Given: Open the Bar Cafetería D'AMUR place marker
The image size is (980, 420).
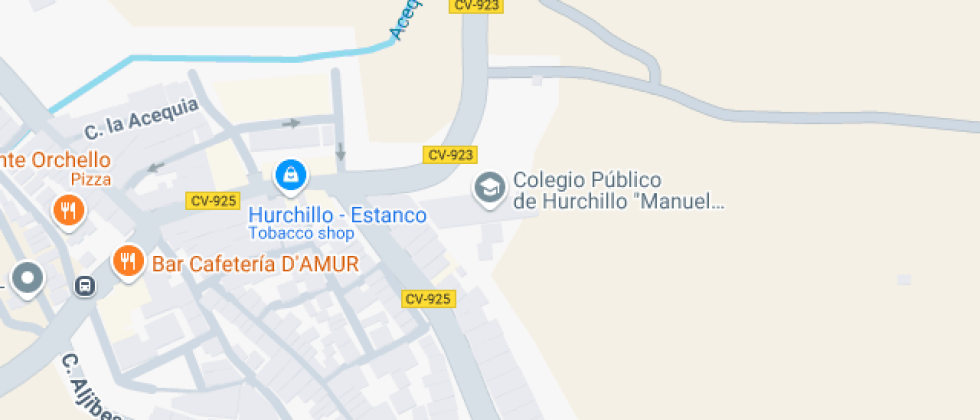Looking at the screenshot, I should (x=127, y=262).
